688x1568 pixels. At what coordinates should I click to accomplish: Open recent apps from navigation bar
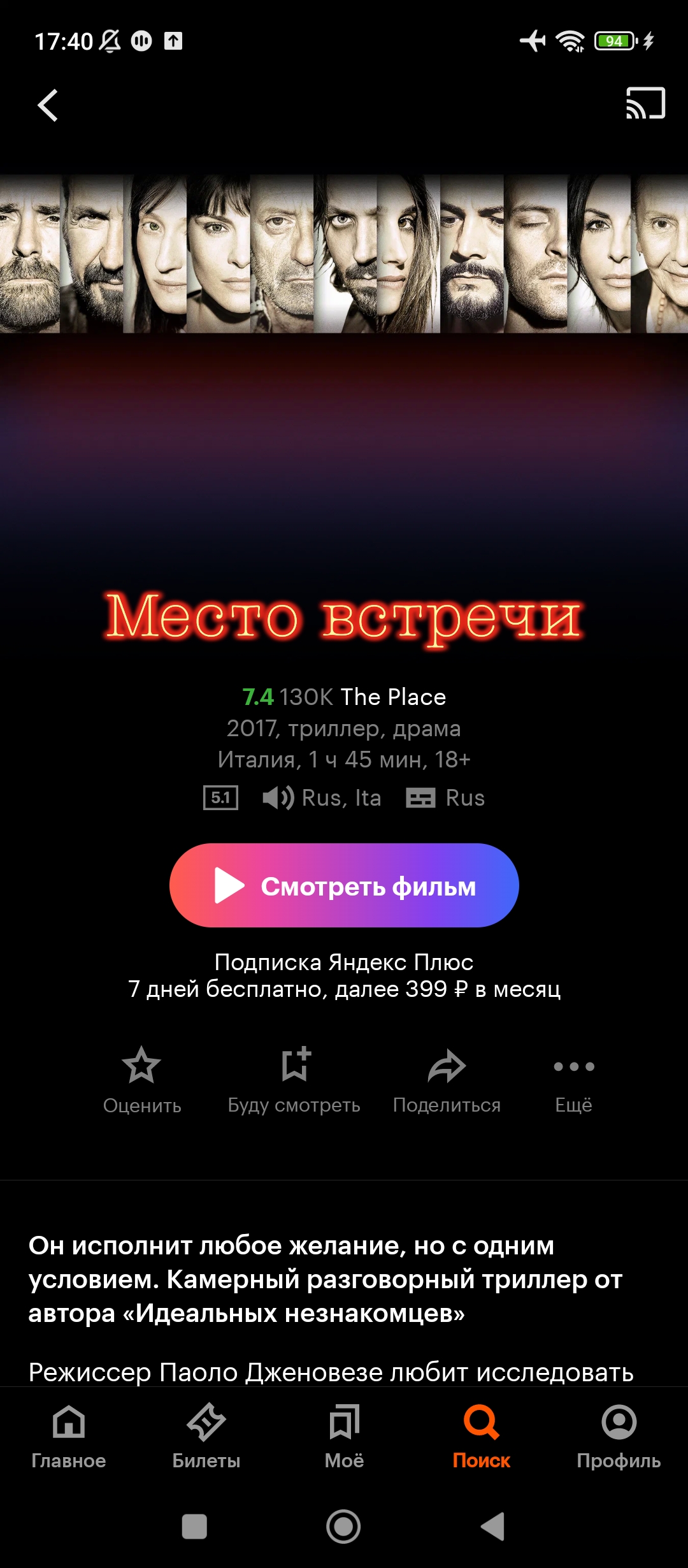194,1527
